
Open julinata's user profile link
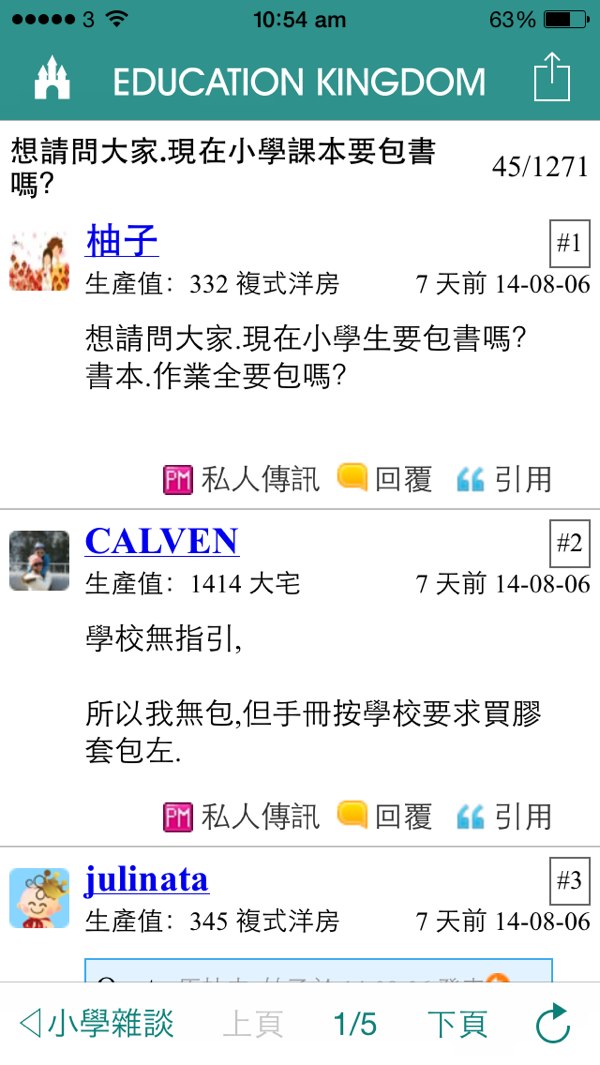(147, 879)
